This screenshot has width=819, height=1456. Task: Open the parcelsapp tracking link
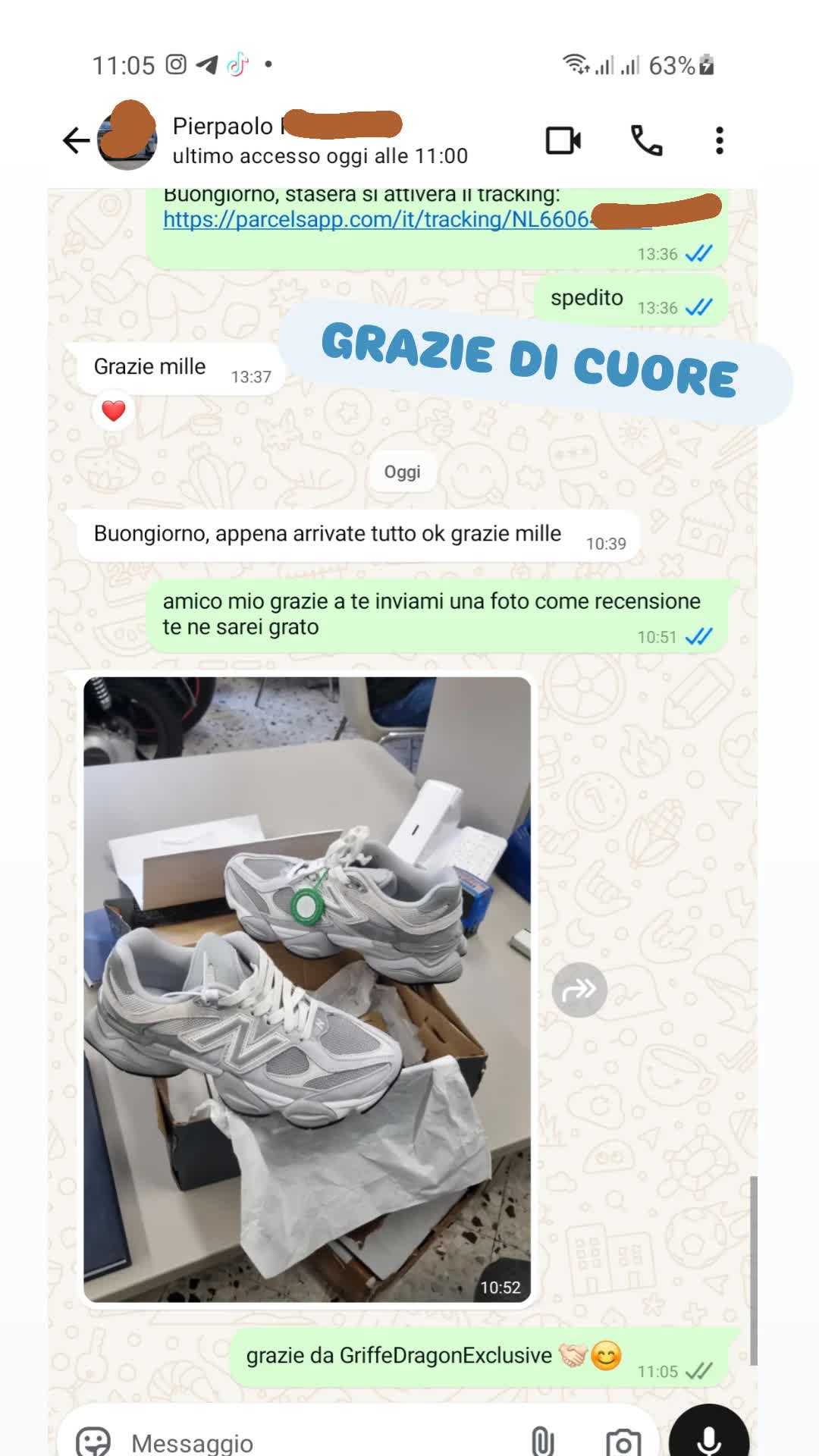pyautogui.click(x=375, y=220)
